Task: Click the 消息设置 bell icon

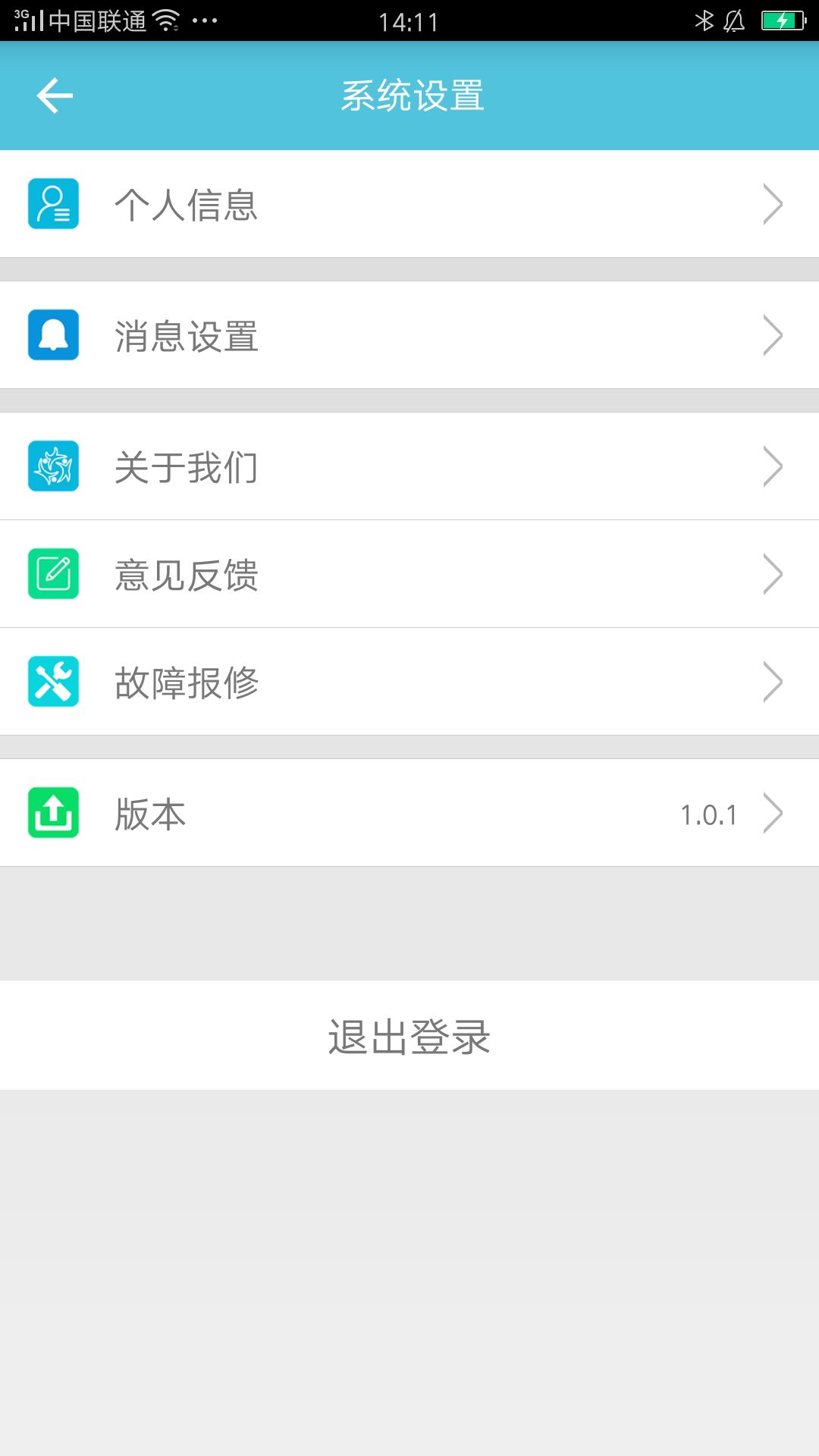Action: coord(52,334)
